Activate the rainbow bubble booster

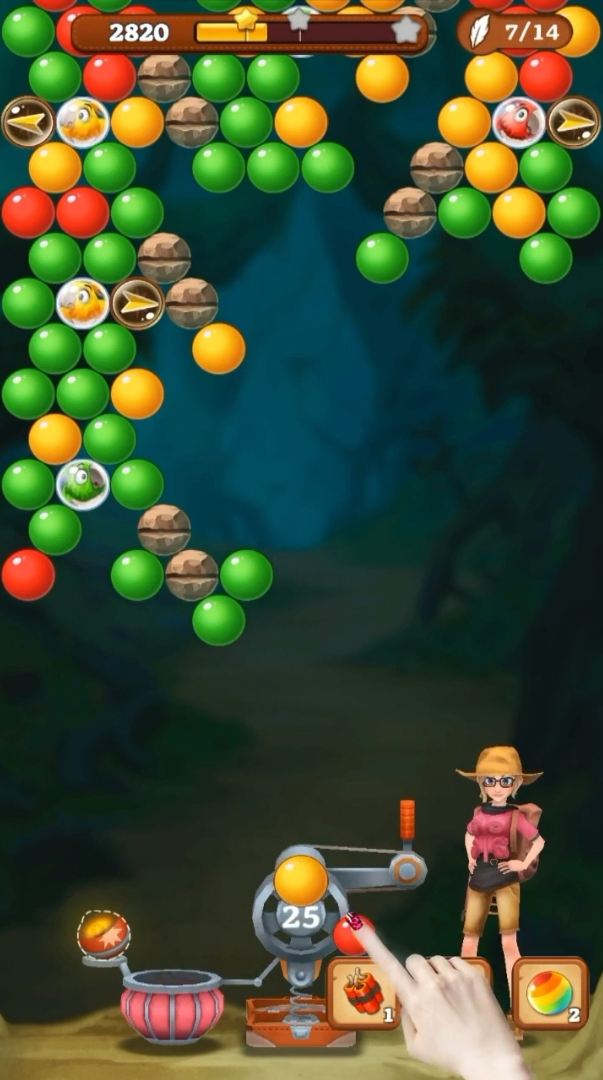(x=551, y=993)
